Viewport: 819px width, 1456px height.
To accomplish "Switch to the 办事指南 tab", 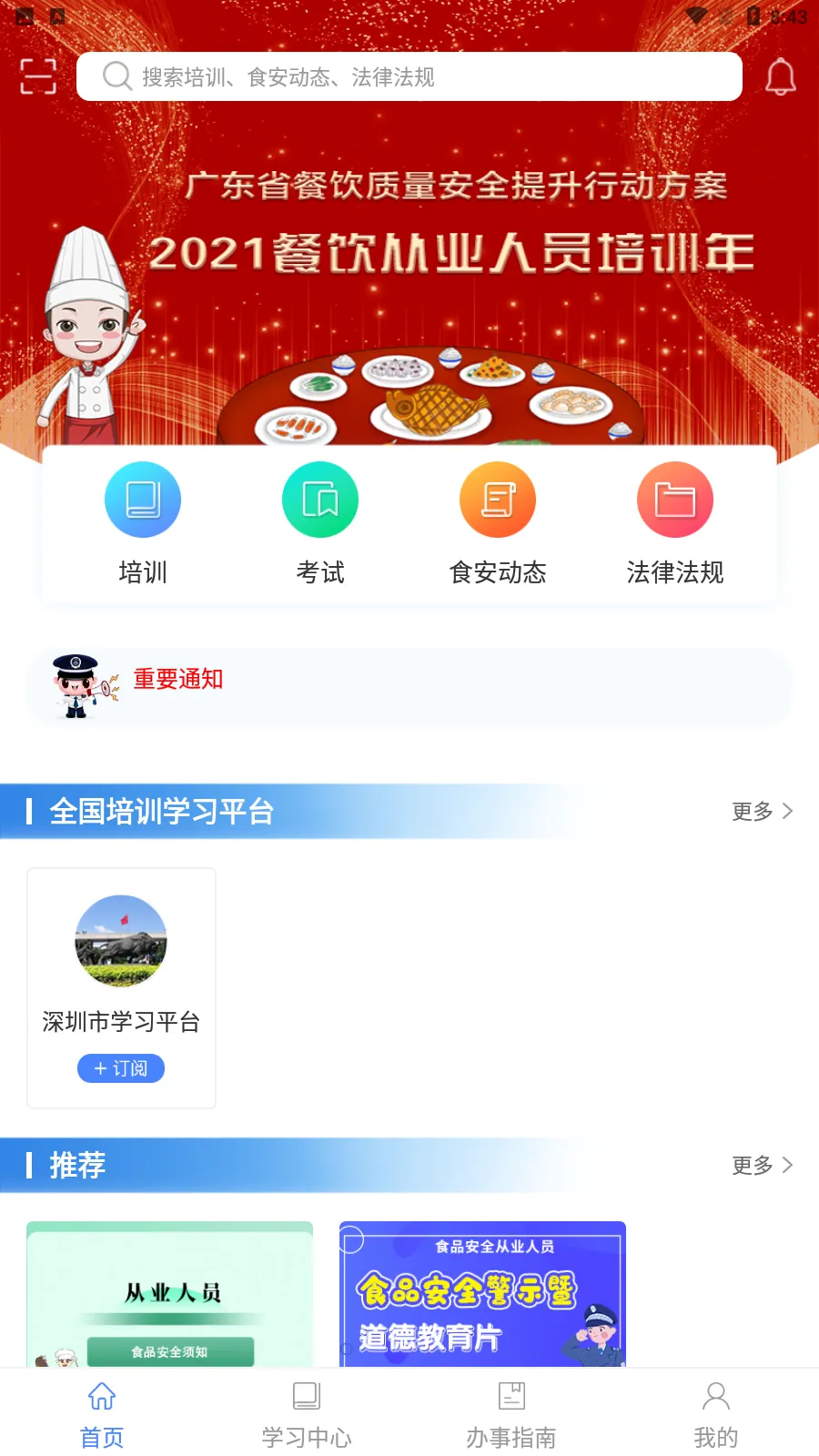I will pos(511,1413).
